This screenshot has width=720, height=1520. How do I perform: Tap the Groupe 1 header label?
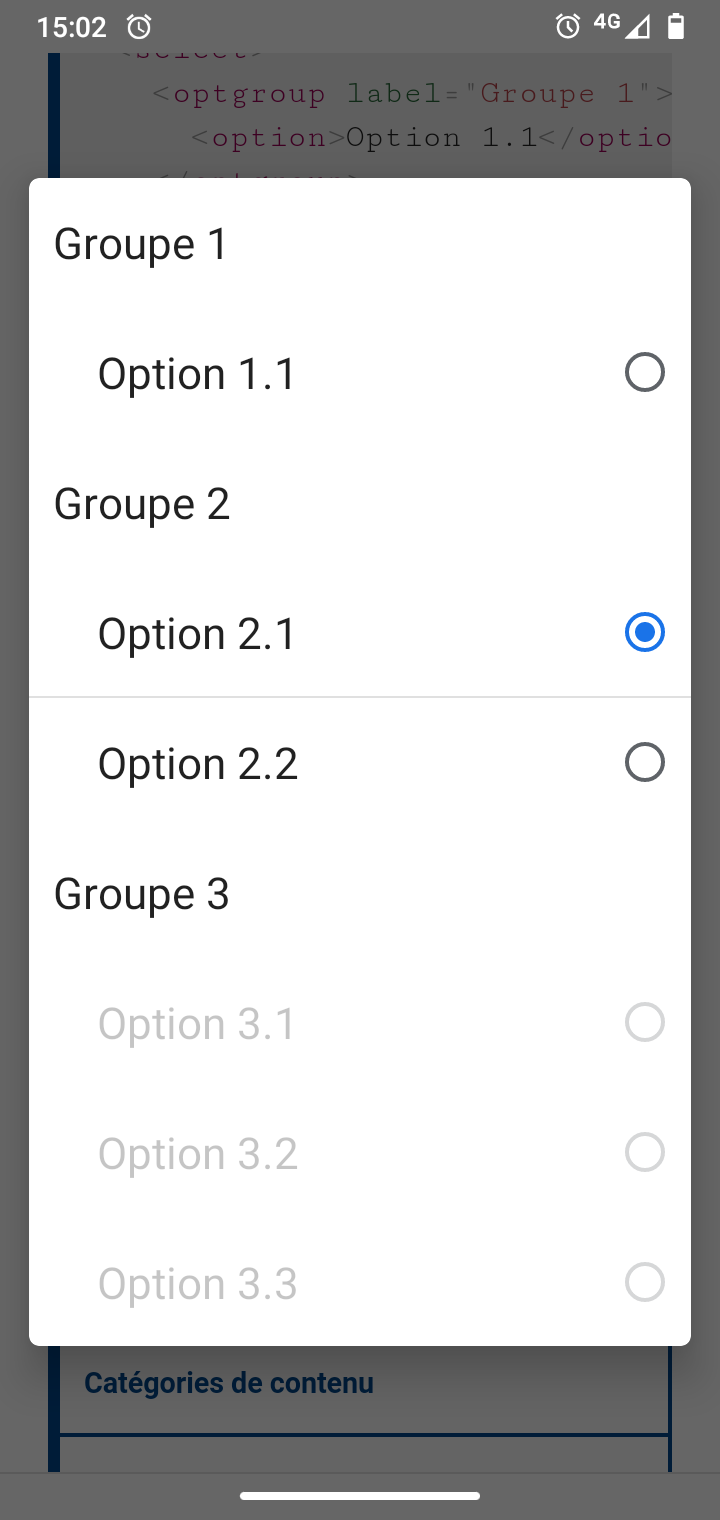point(140,242)
